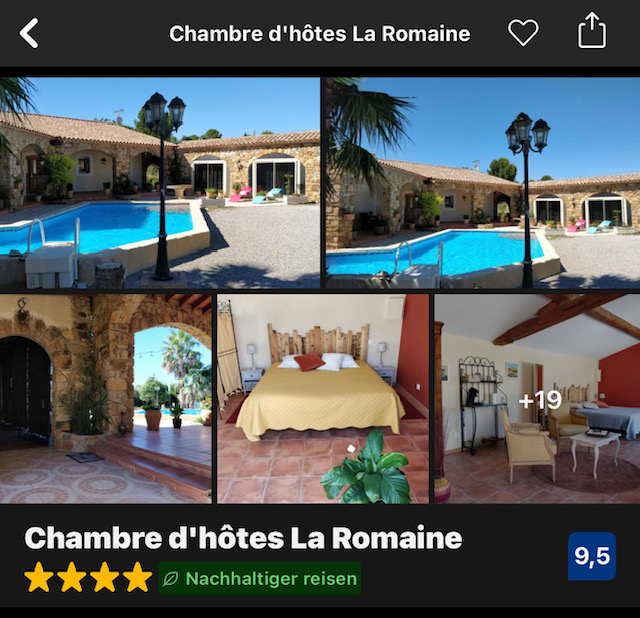
Task: Open the 9,5 review score
Action: (591, 556)
